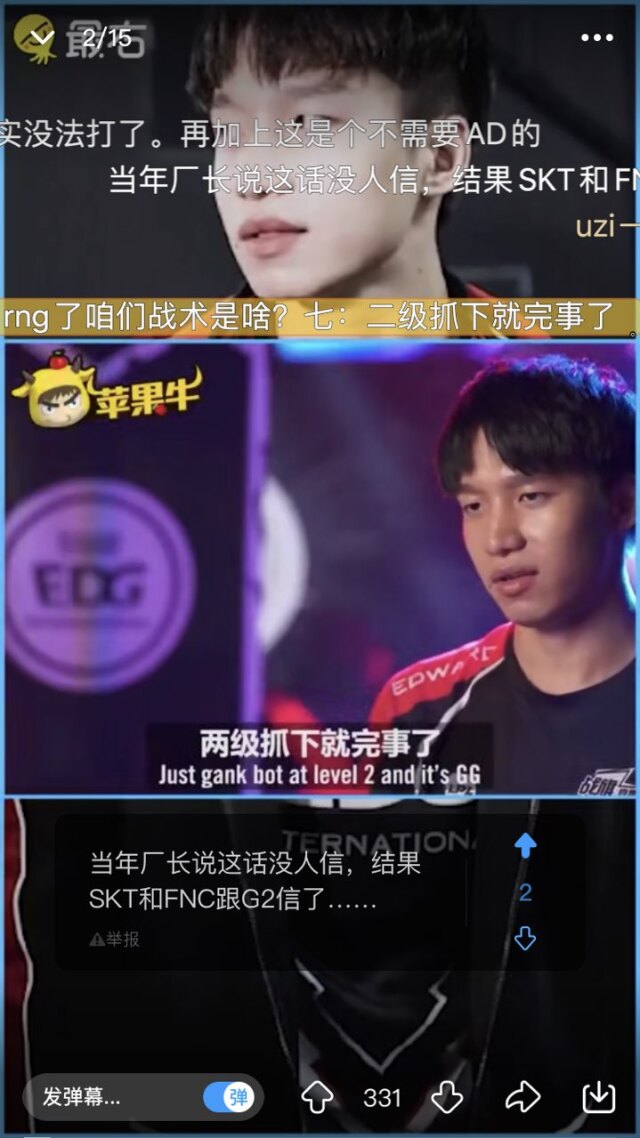Viewport: 640px width, 1138px height.
Task: Downvote the comment about 厂长
Action: coord(525,939)
